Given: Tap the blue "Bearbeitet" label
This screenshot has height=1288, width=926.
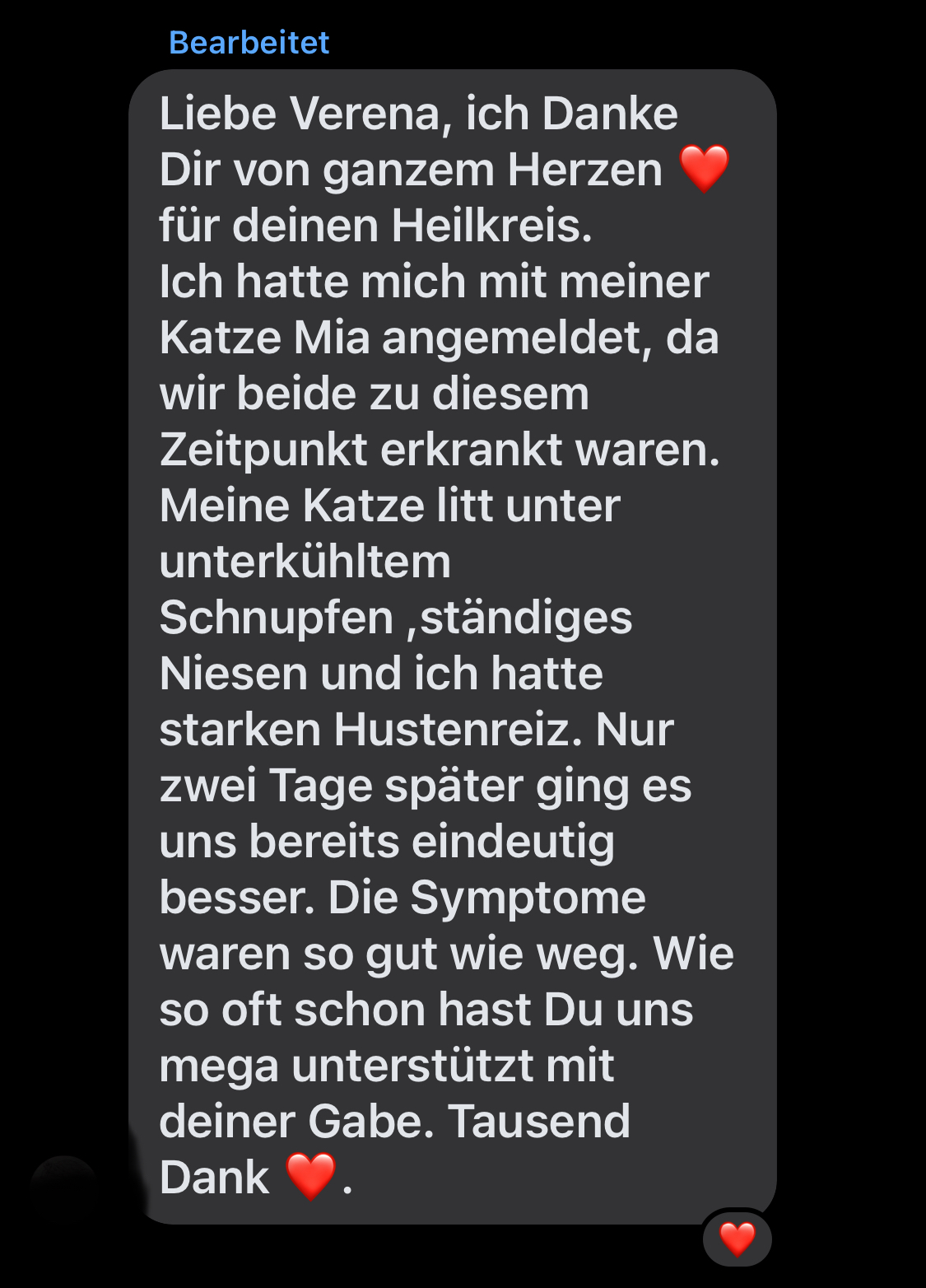Looking at the screenshot, I should point(249,43).
